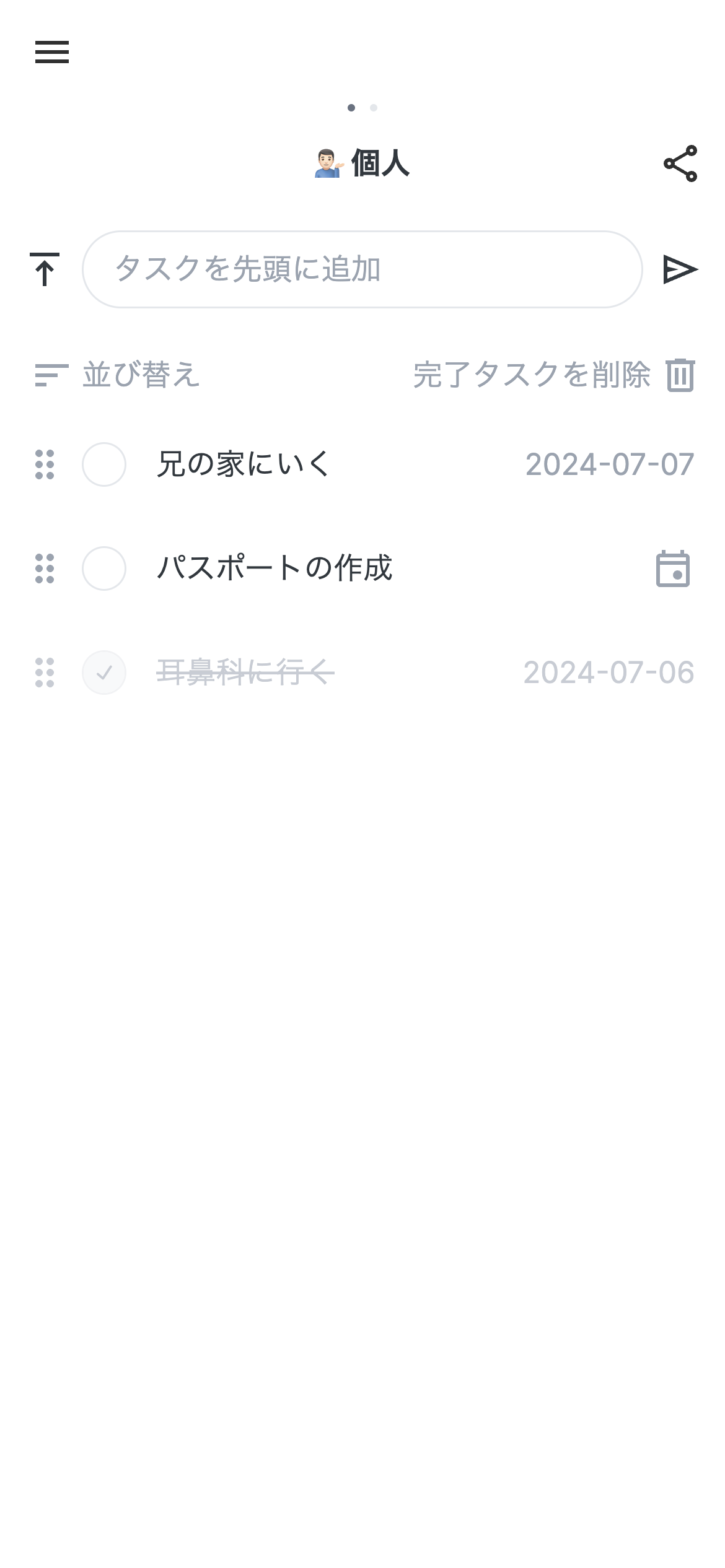The height and width of the screenshot is (1568, 725).
Task: Toggle add-to-top arrow icon
Action: [45, 269]
